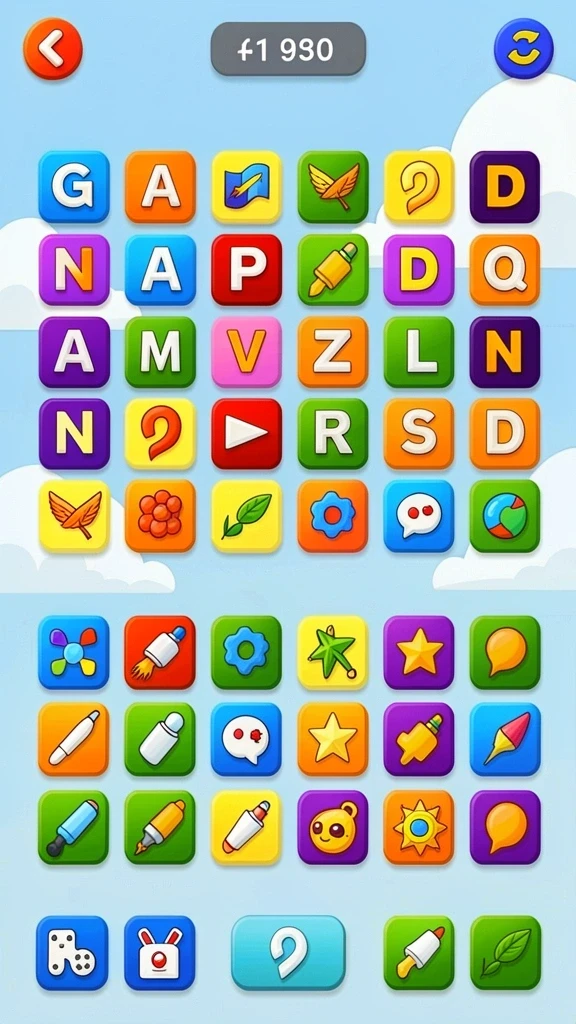Tap the blue refresh button
Viewport: 576px width, 1024px height.
point(523,49)
